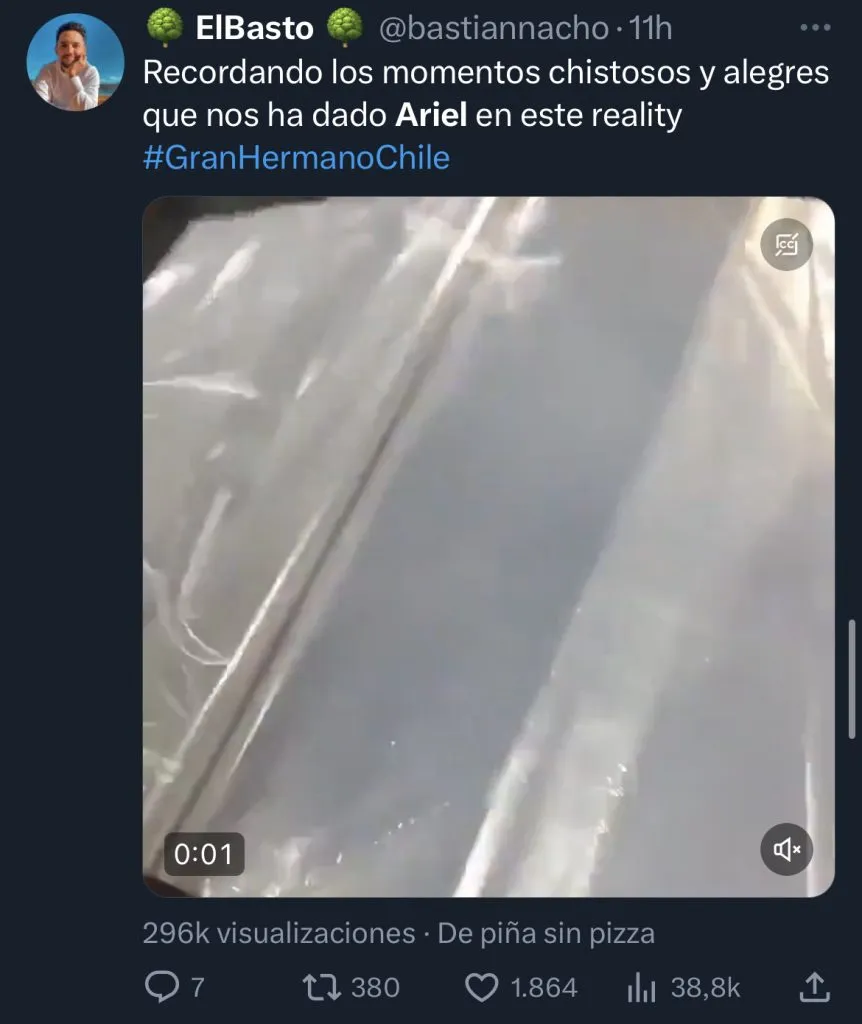Image resolution: width=862 pixels, height=1024 pixels.
Task: Unmute the video audio
Action: point(787,850)
